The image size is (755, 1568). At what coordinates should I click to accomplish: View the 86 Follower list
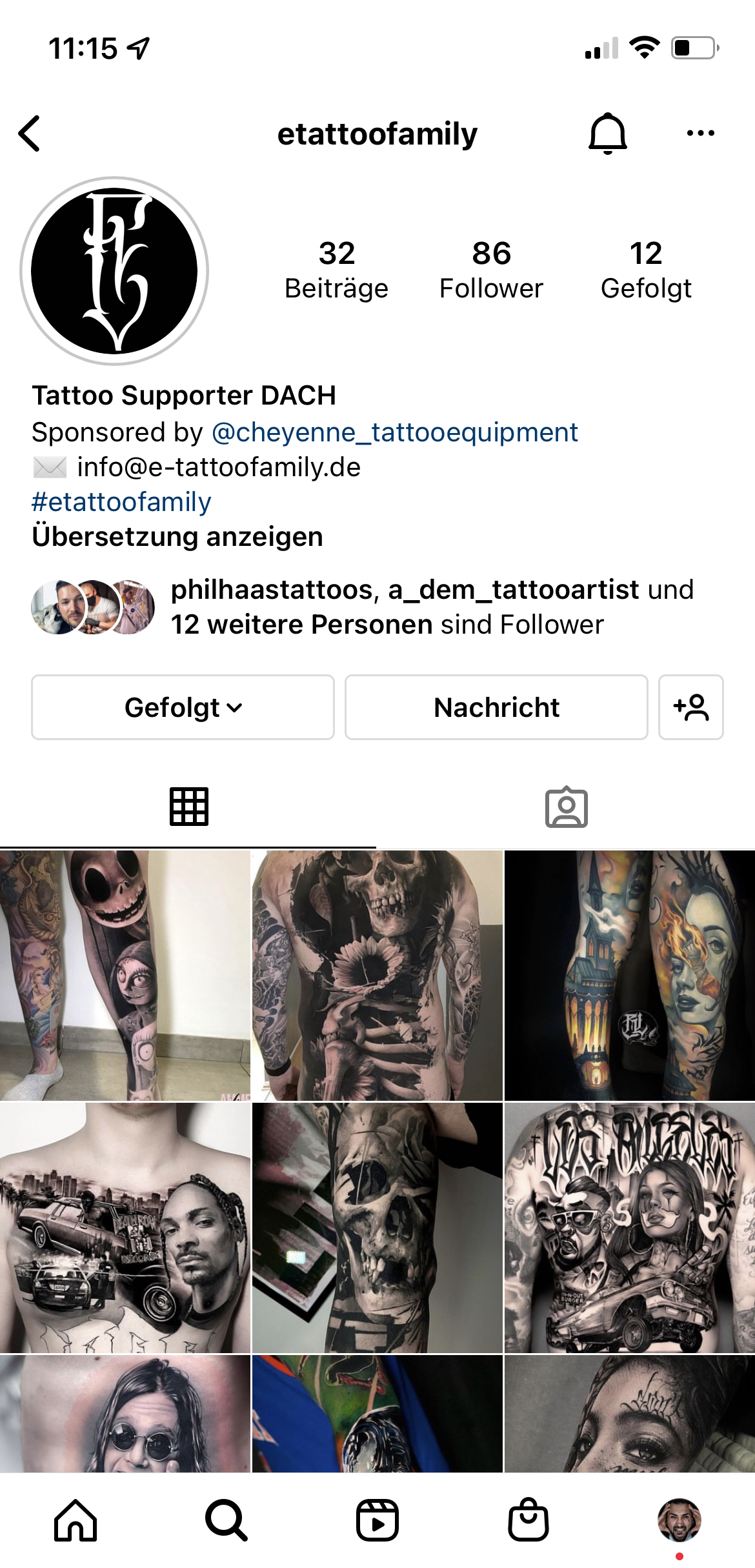491,270
